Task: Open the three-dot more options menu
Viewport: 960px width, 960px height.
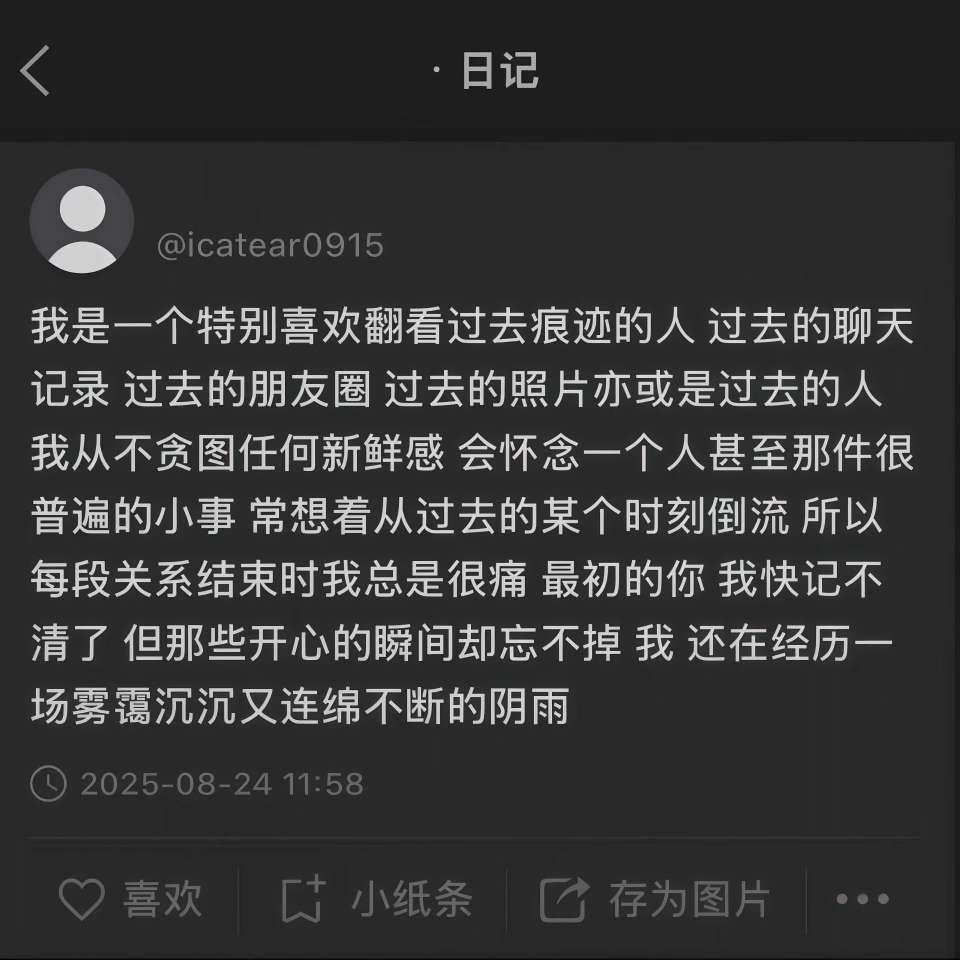Action: click(x=862, y=899)
